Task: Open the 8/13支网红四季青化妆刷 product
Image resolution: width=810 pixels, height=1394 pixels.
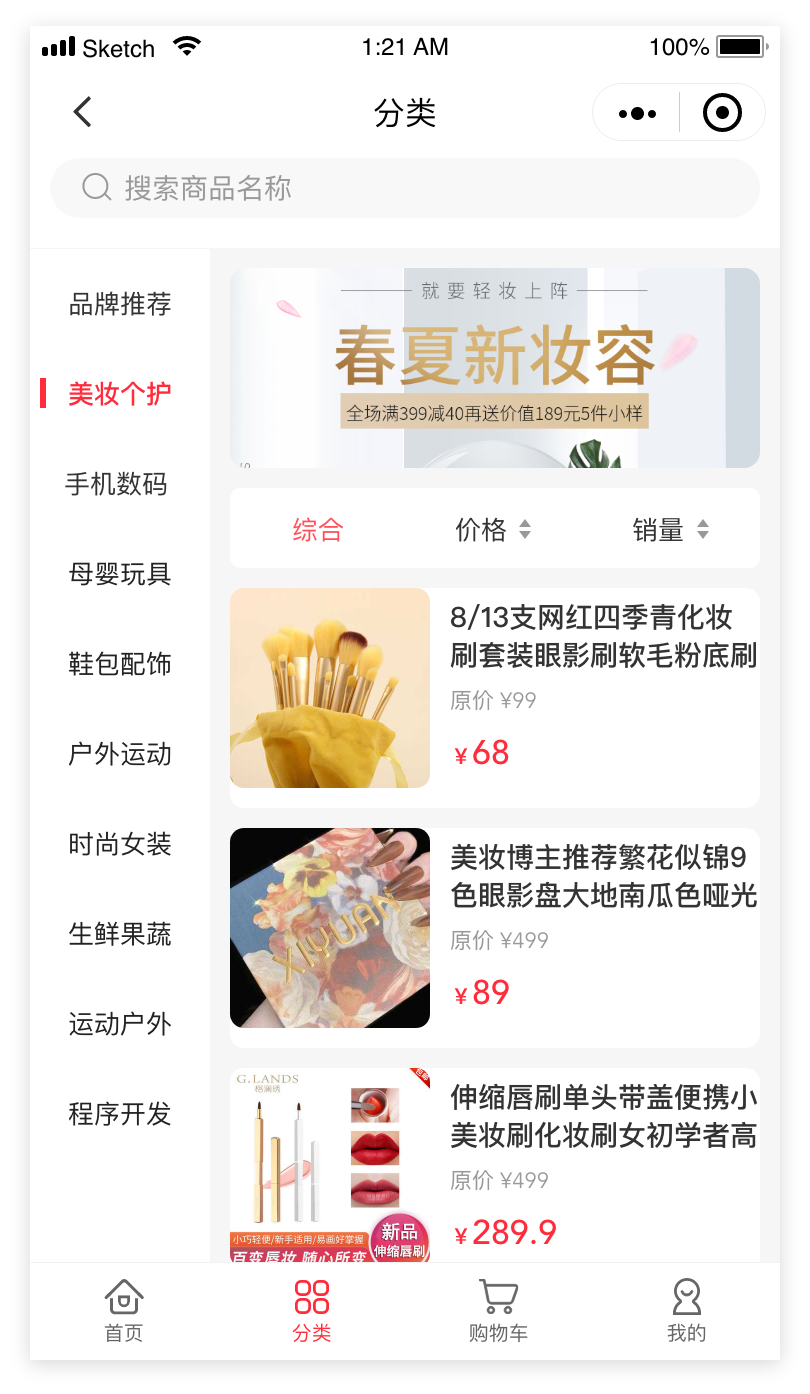Action: pos(494,697)
